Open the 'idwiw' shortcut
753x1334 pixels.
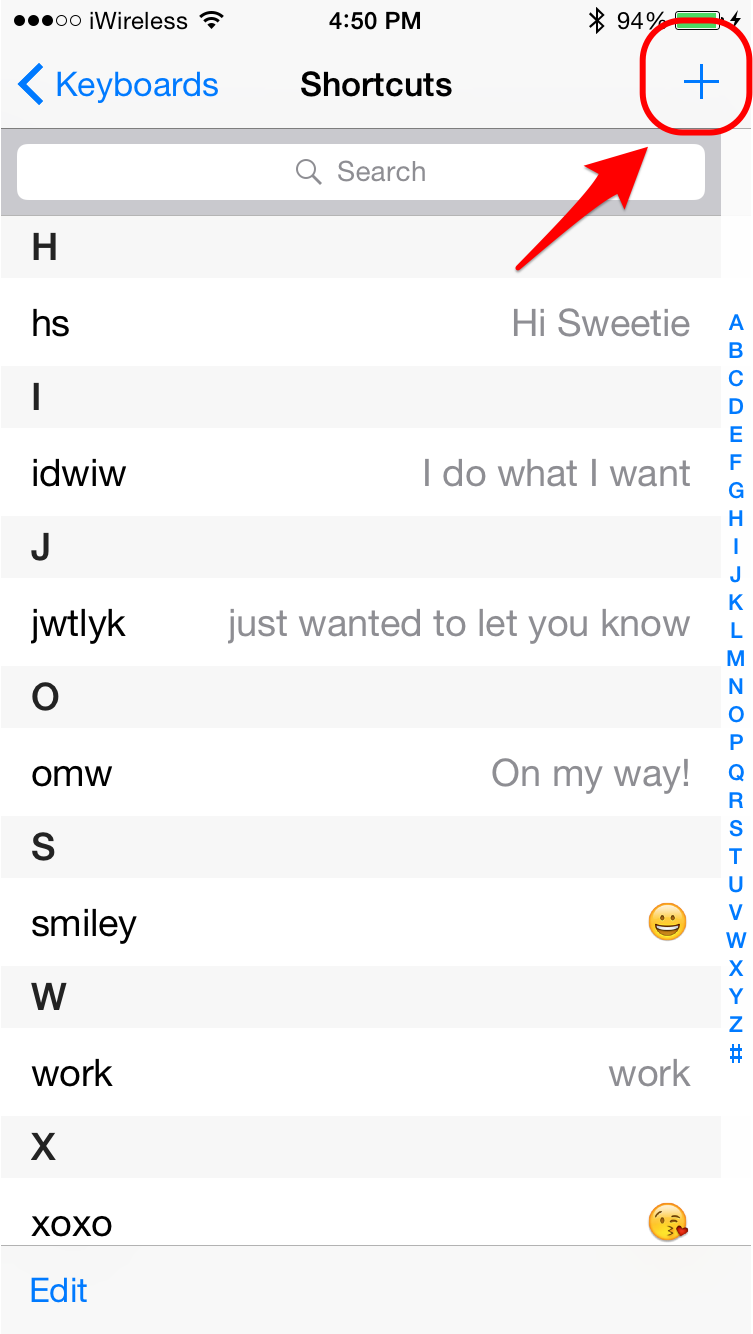[x=360, y=473]
